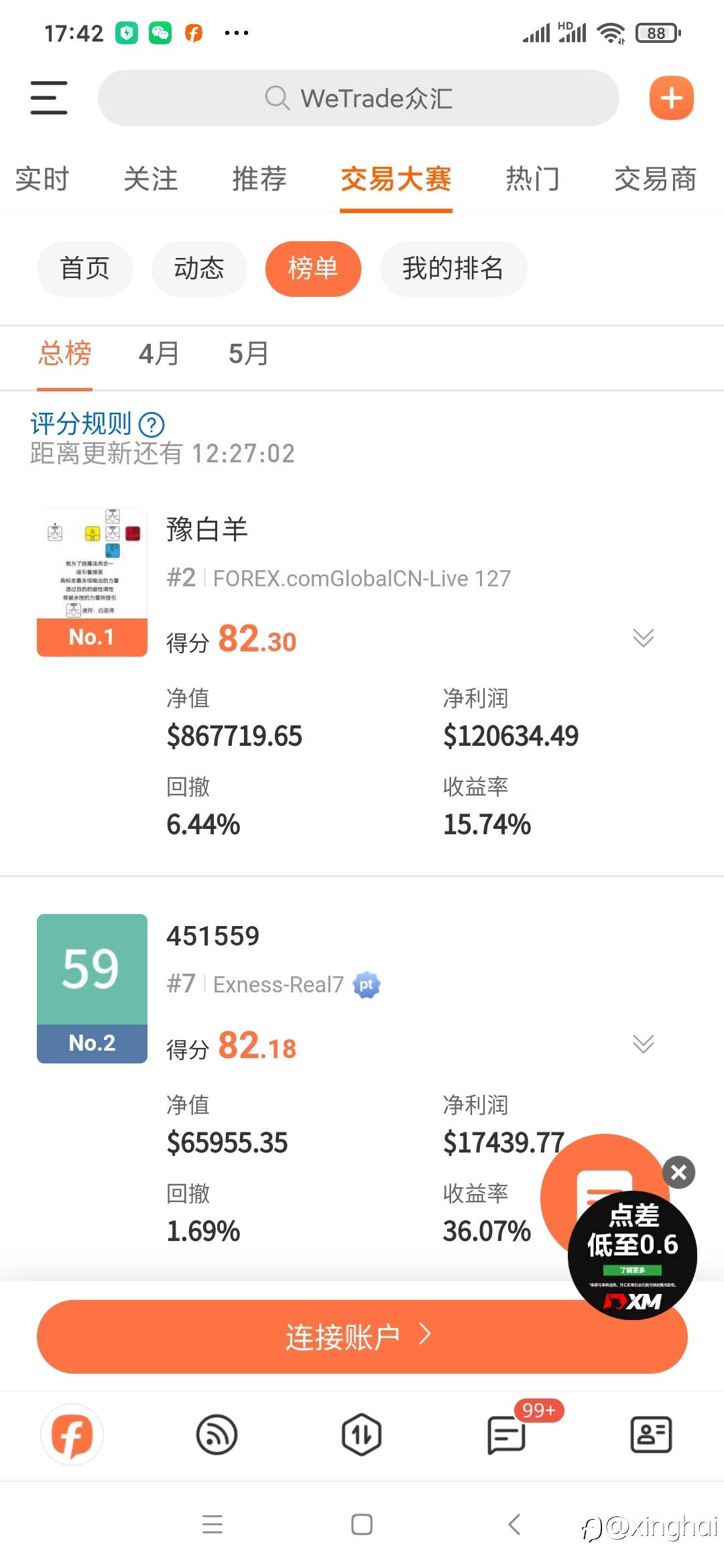
Task: Expand trader 451559's details chevron
Action: (643, 1043)
